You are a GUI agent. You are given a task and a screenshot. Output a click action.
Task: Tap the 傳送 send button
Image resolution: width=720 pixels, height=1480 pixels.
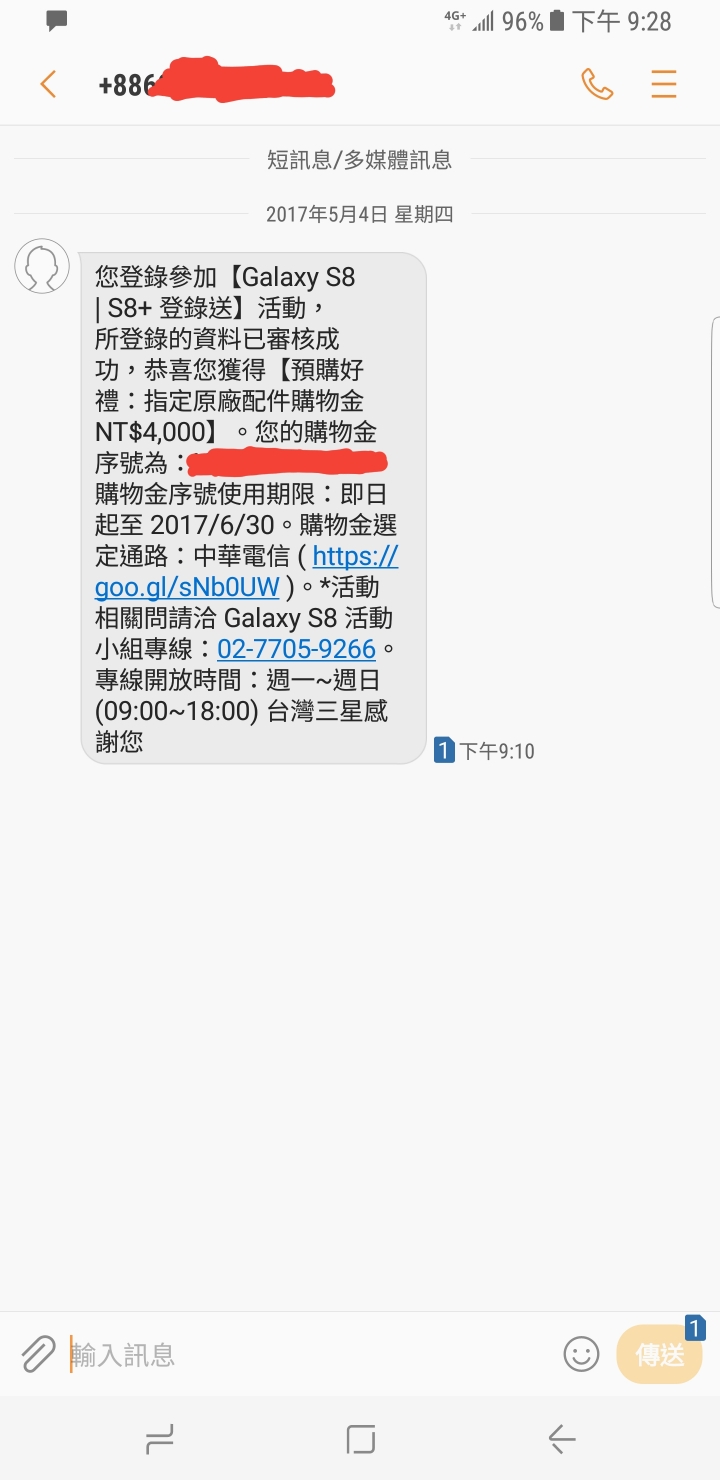pos(660,1354)
